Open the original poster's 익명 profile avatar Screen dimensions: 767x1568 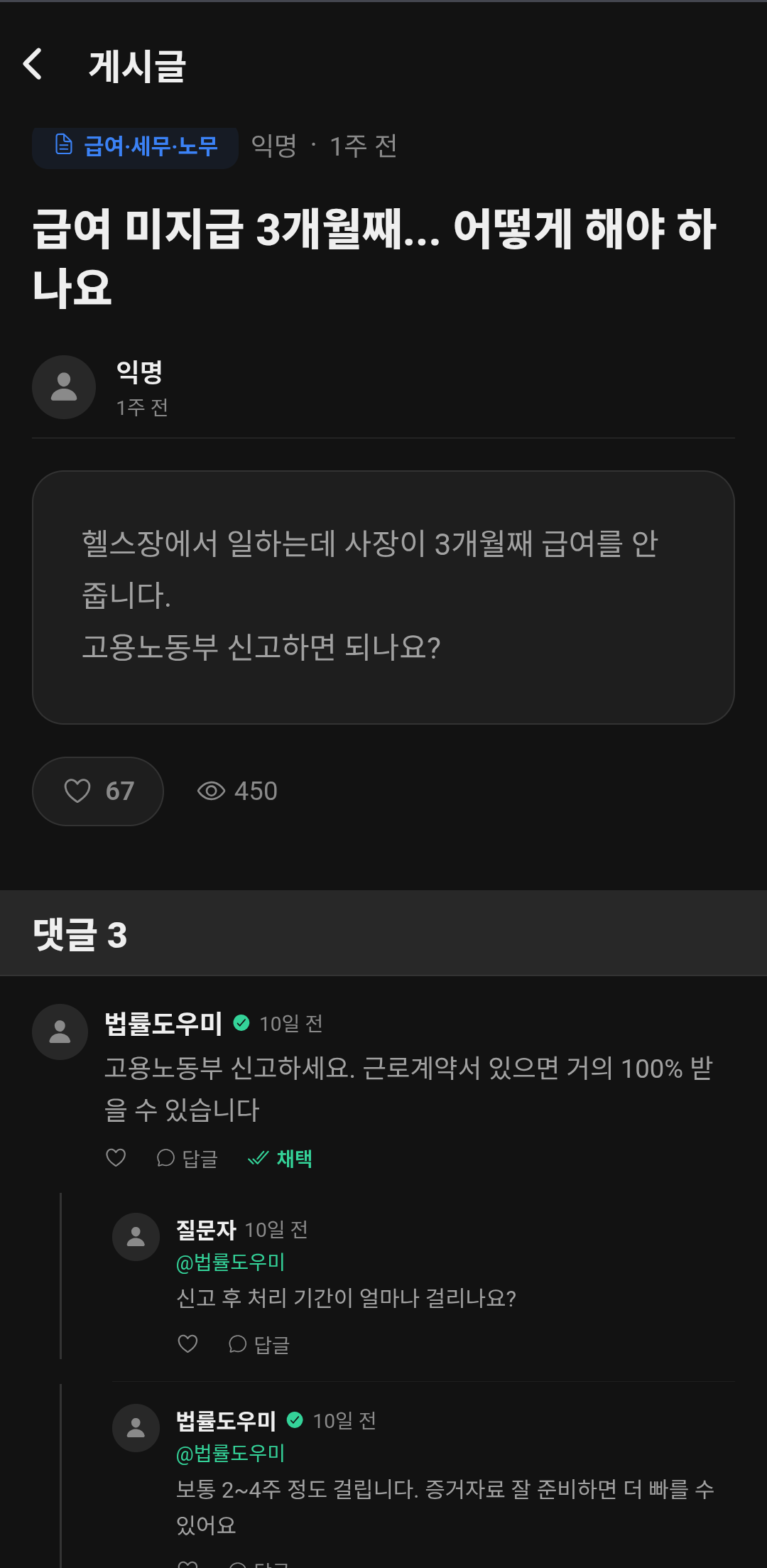point(63,386)
